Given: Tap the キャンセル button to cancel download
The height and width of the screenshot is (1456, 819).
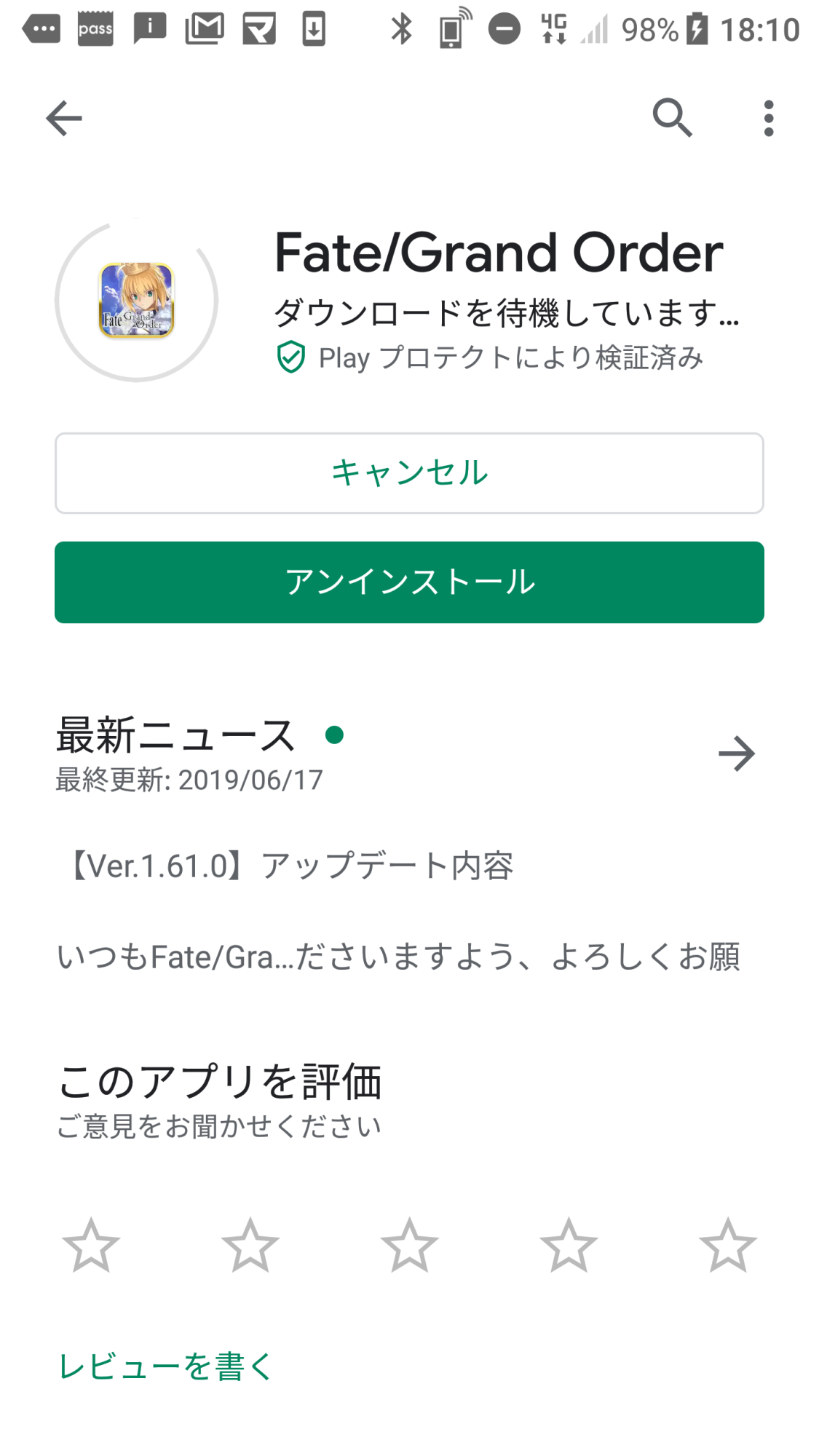Looking at the screenshot, I should [x=409, y=473].
